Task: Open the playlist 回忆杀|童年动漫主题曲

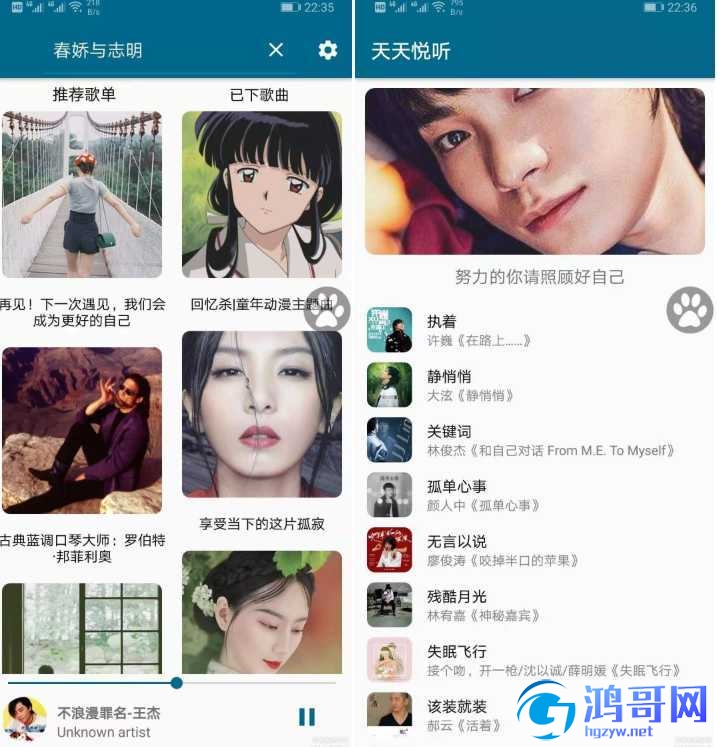Action: click(262, 194)
